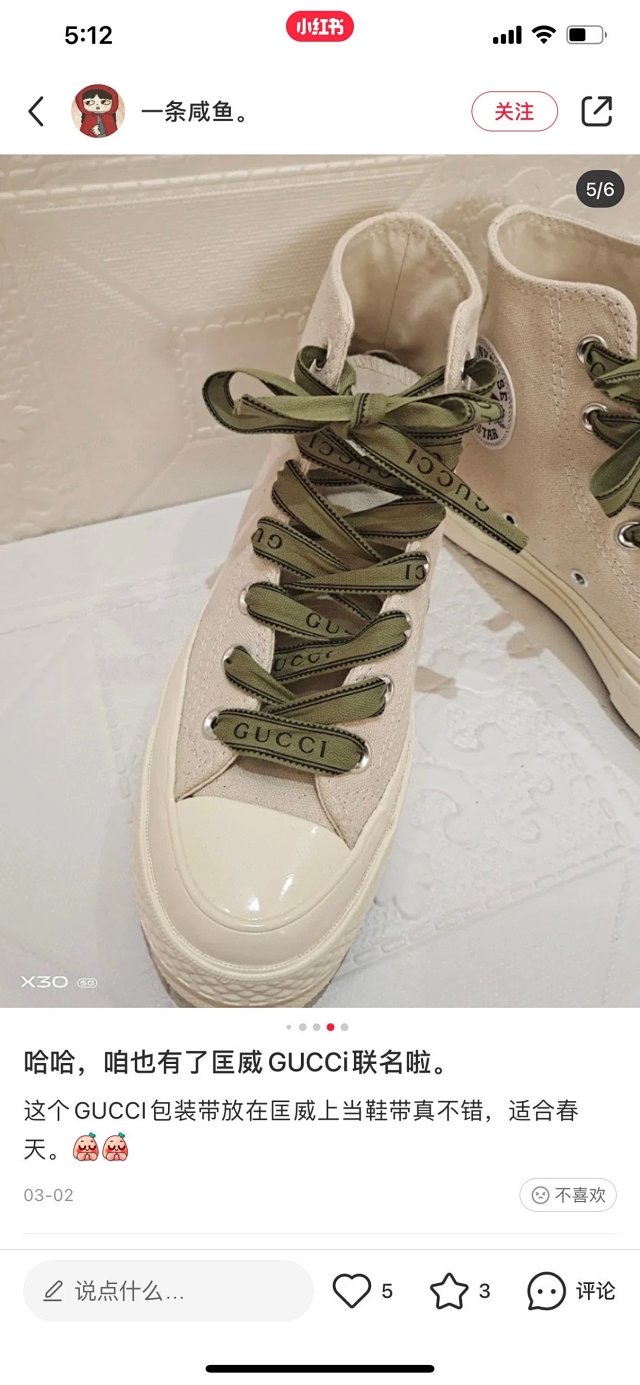Open the 说点什么 comment field

(168, 1291)
